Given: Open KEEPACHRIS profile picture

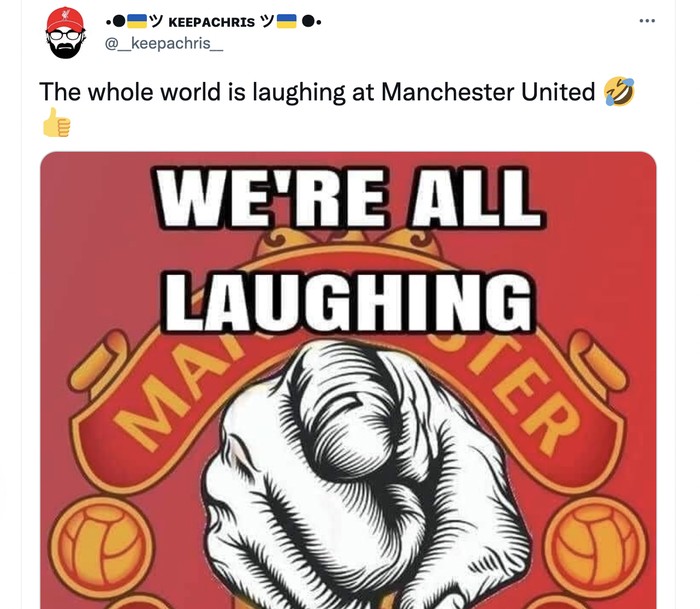Looking at the screenshot, I should [x=66, y=33].
